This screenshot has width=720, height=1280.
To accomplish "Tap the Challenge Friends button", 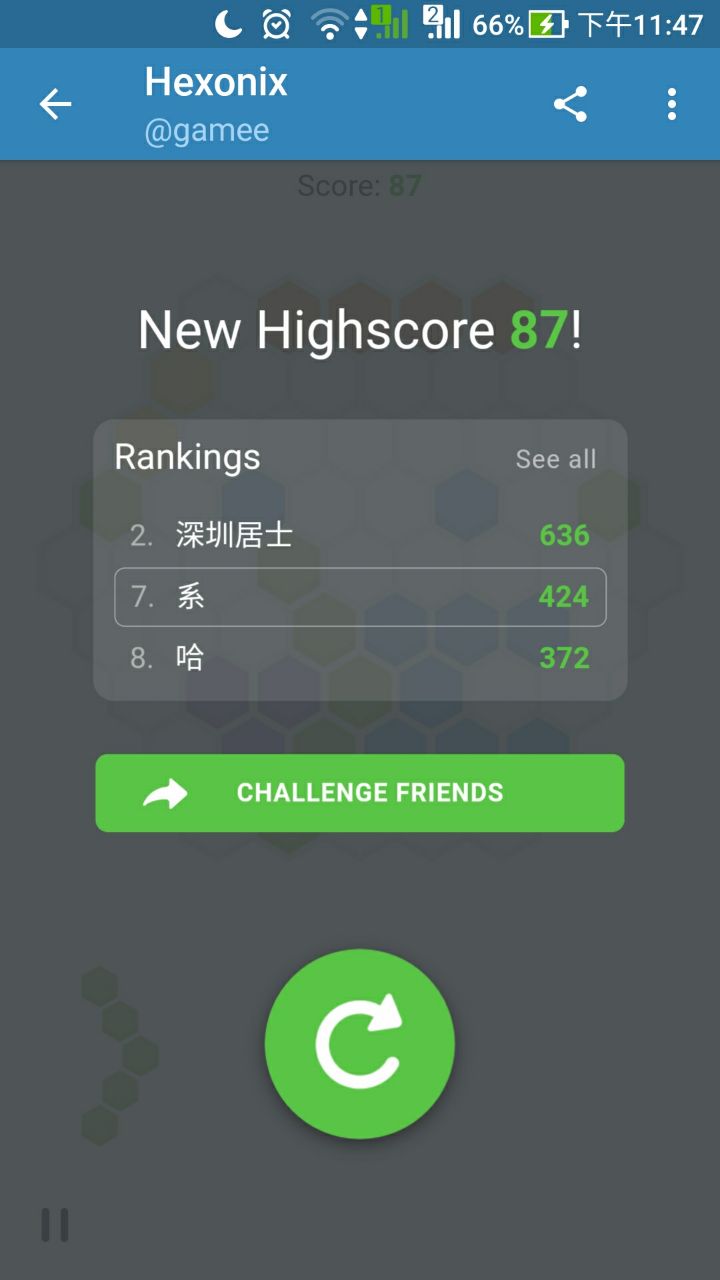I will point(360,793).
